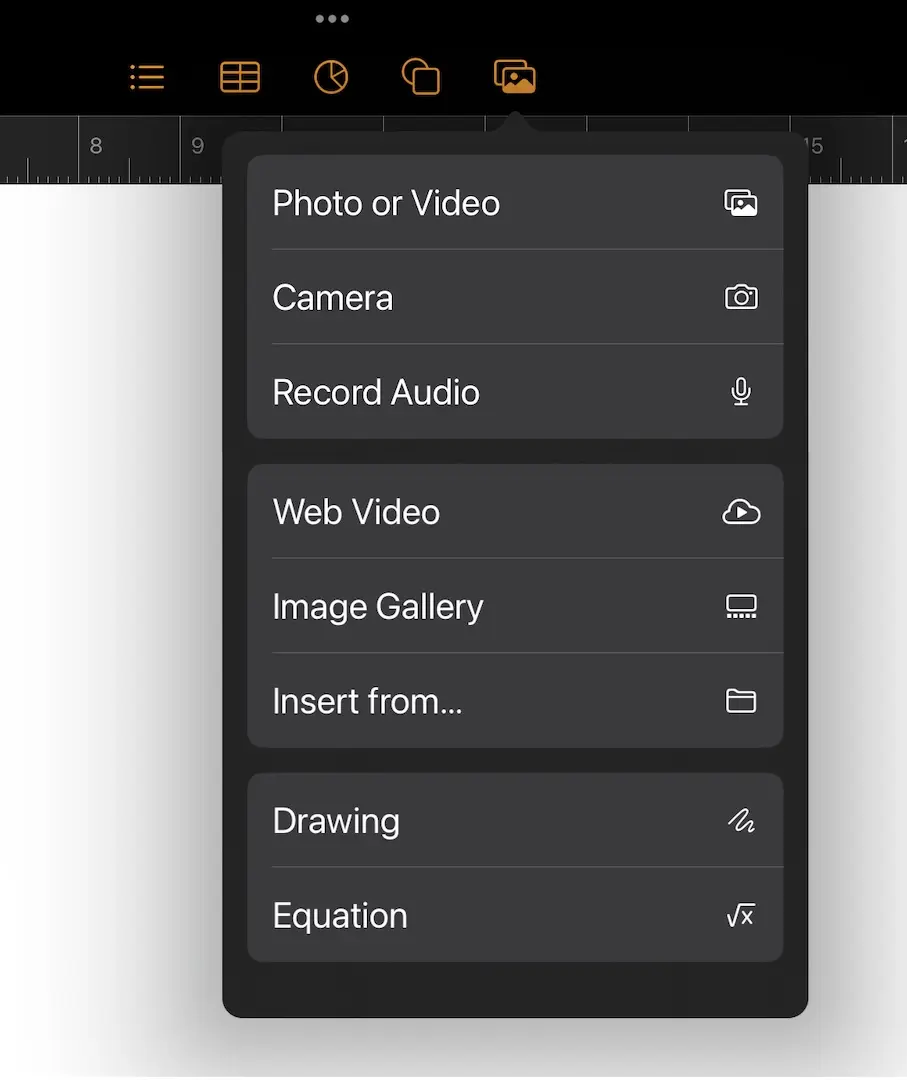This screenshot has width=907, height=1080.
Task: Select Photo or Video option
Action: coord(514,202)
